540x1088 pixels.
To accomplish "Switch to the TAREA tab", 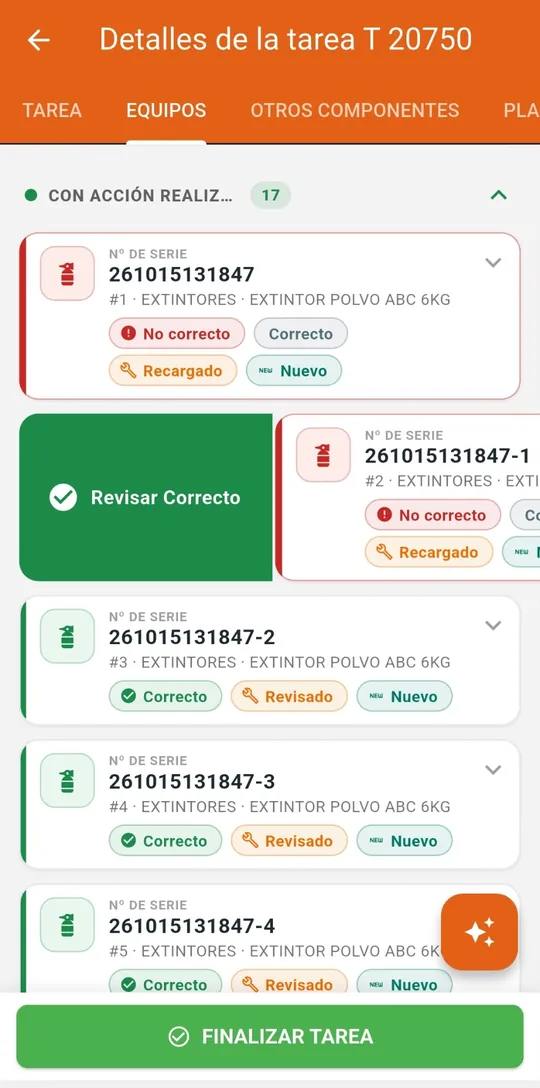I will pyautogui.click(x=52, y=110).
